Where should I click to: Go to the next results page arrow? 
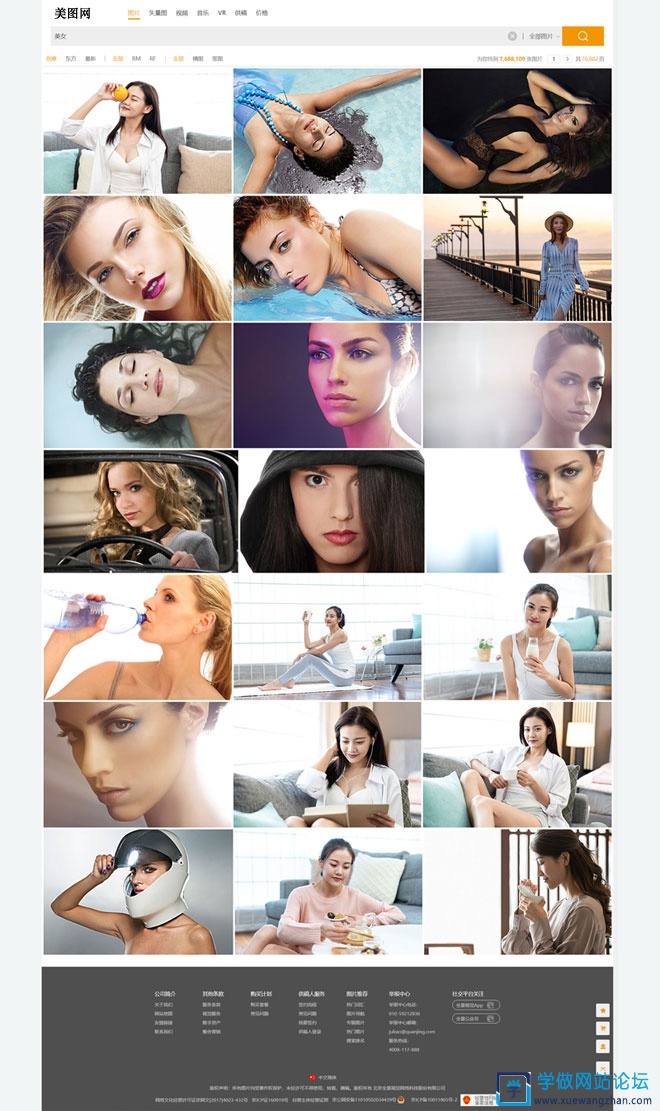(x=567, y=59)
